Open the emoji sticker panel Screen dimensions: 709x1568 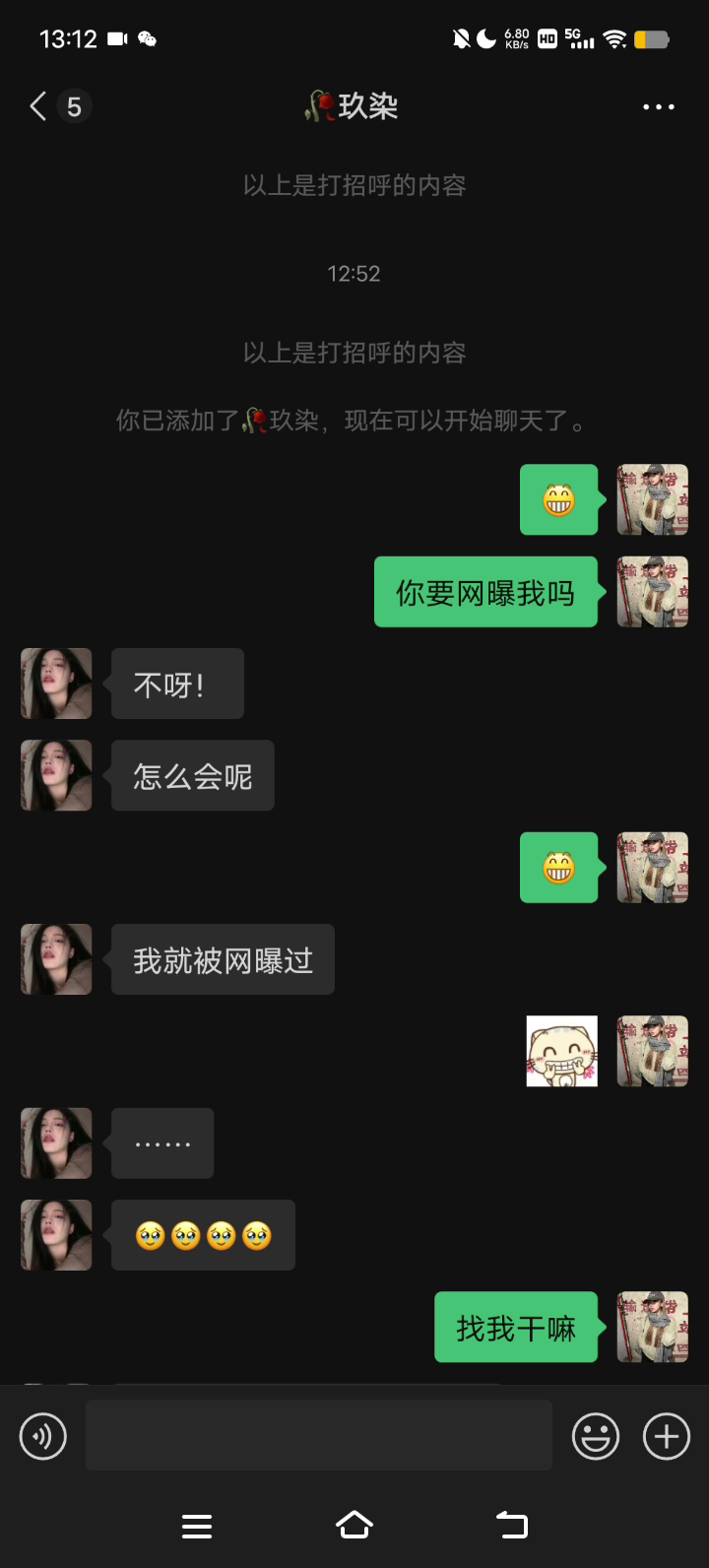pos(596,1435)
